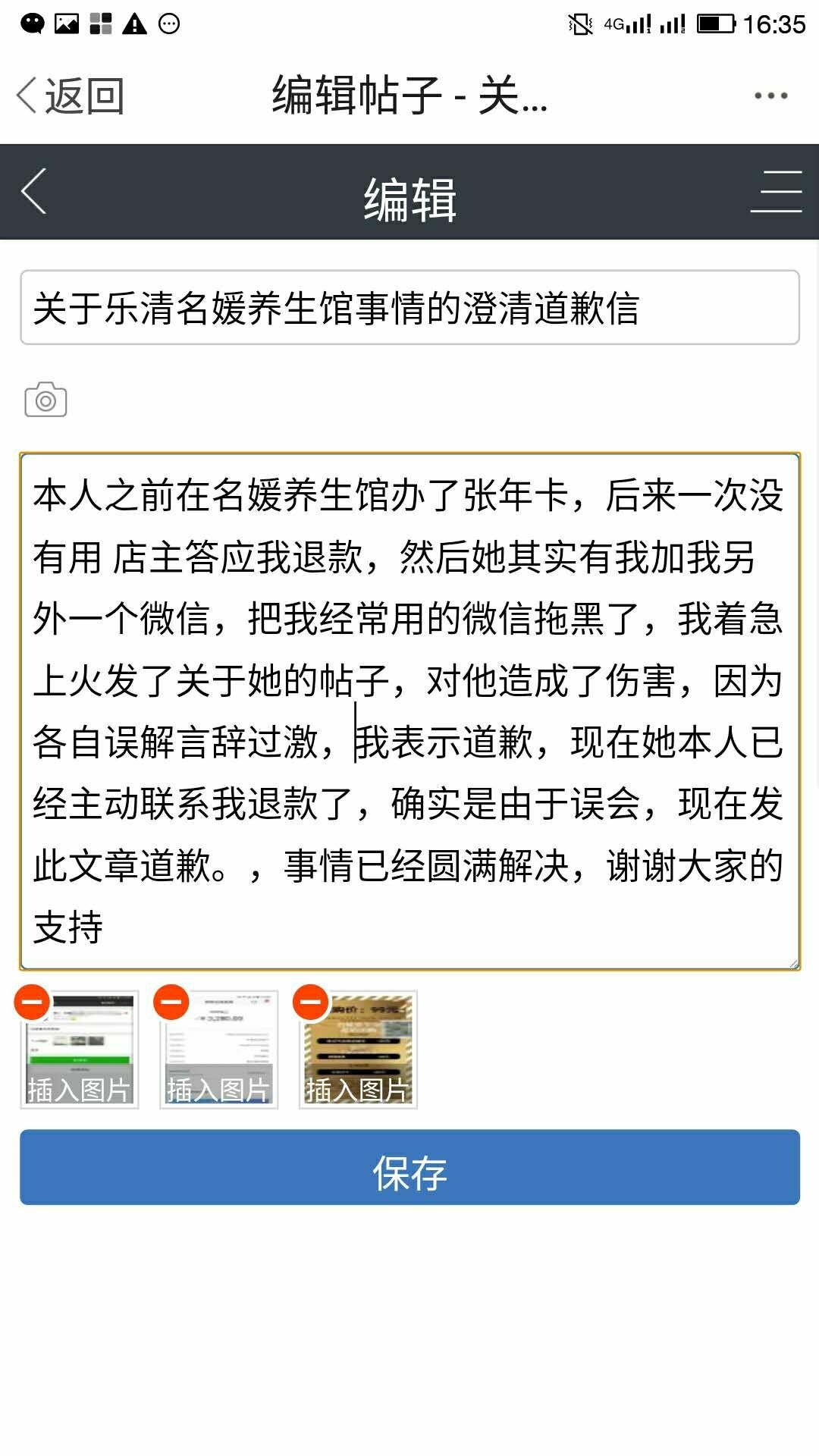Remove the second attached image
The width and height of the screenshot is (819, 1456).
pyautogui.click(x=171, y=1003)
